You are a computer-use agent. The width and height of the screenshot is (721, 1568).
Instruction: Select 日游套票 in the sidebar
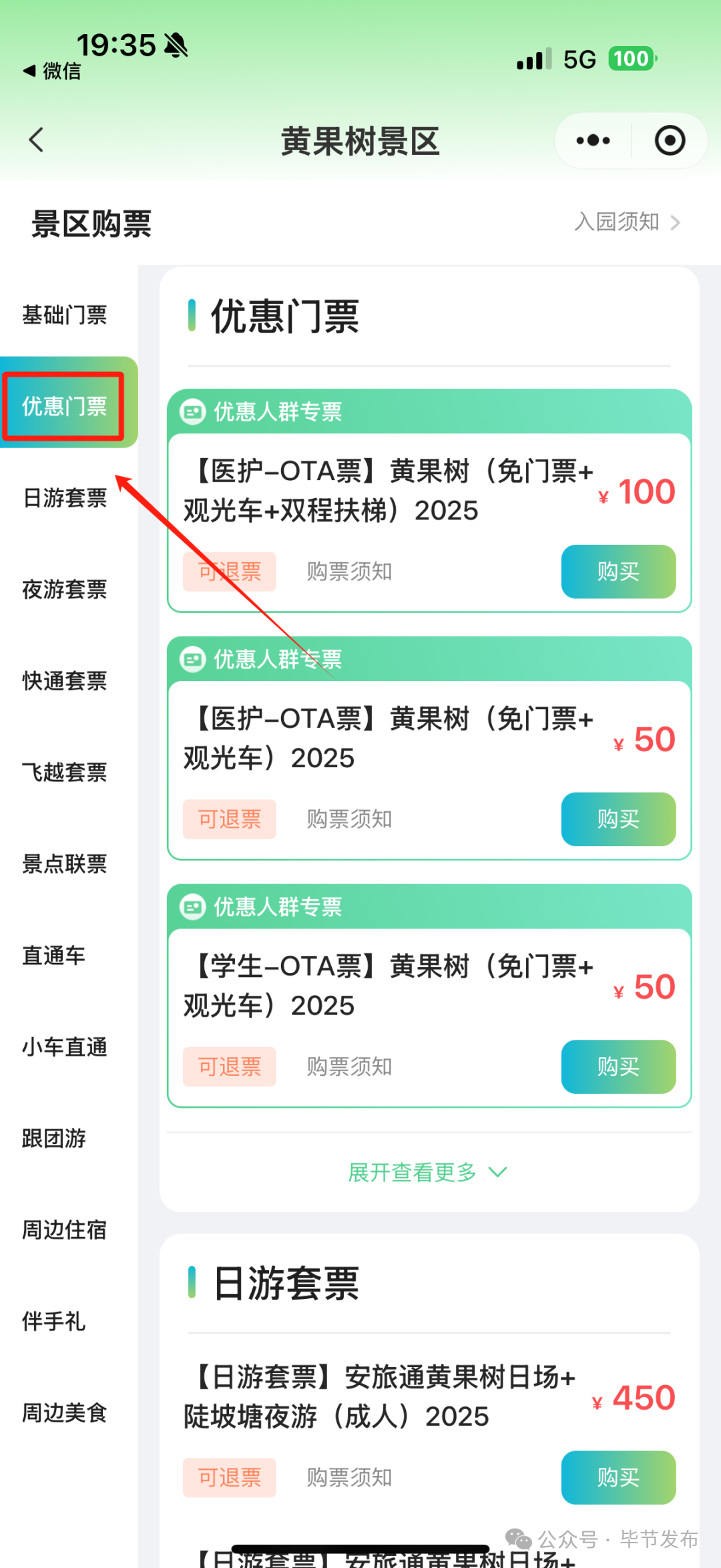(x=65, y=498)
